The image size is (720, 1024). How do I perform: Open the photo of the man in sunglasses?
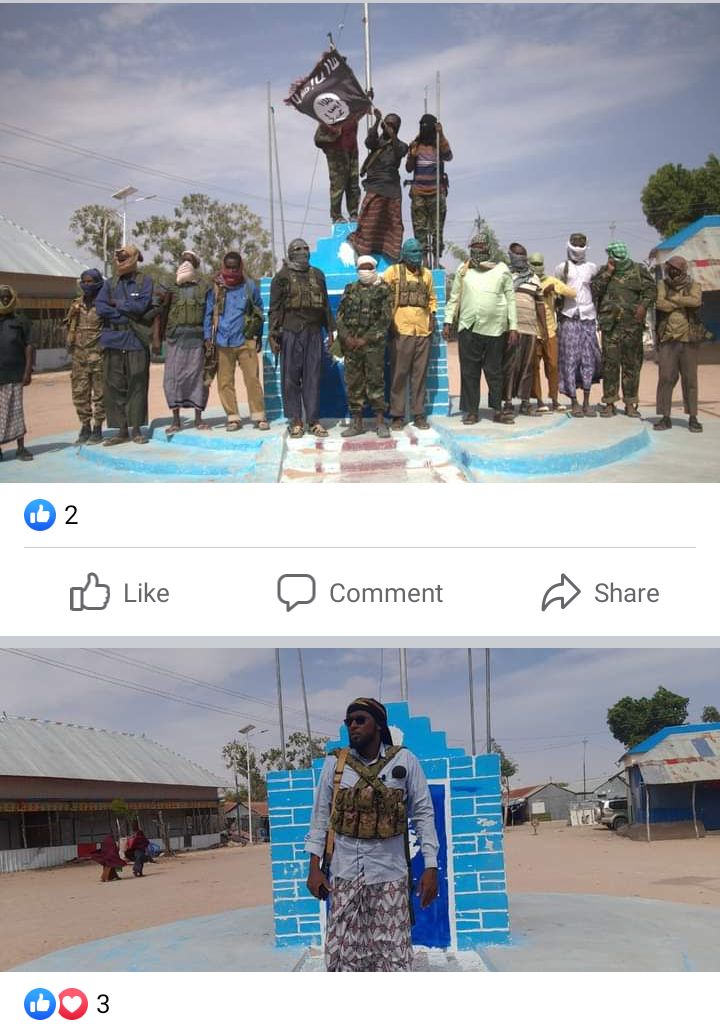(360, 810)
